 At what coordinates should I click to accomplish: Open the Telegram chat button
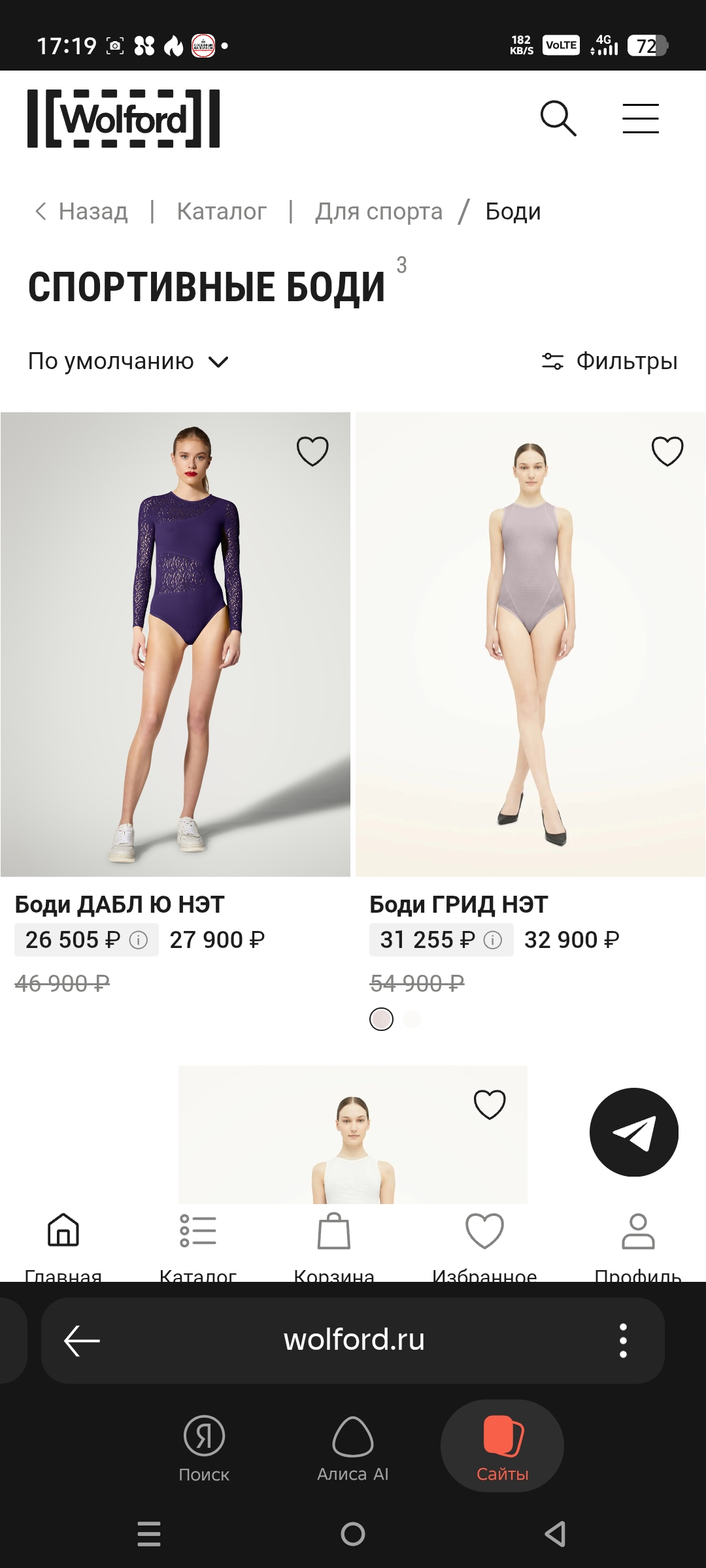click(633, 1132)
